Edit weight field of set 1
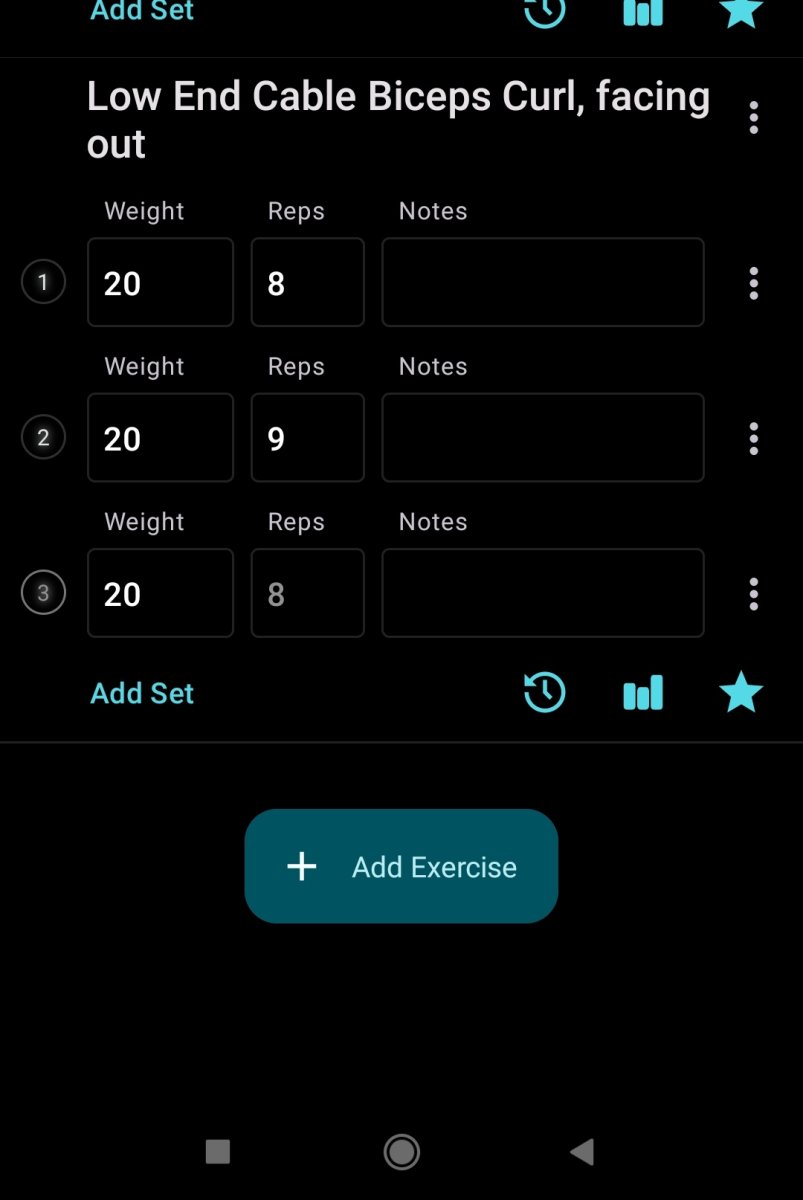This screenshot has width=803, height=1200. [160, 283]
